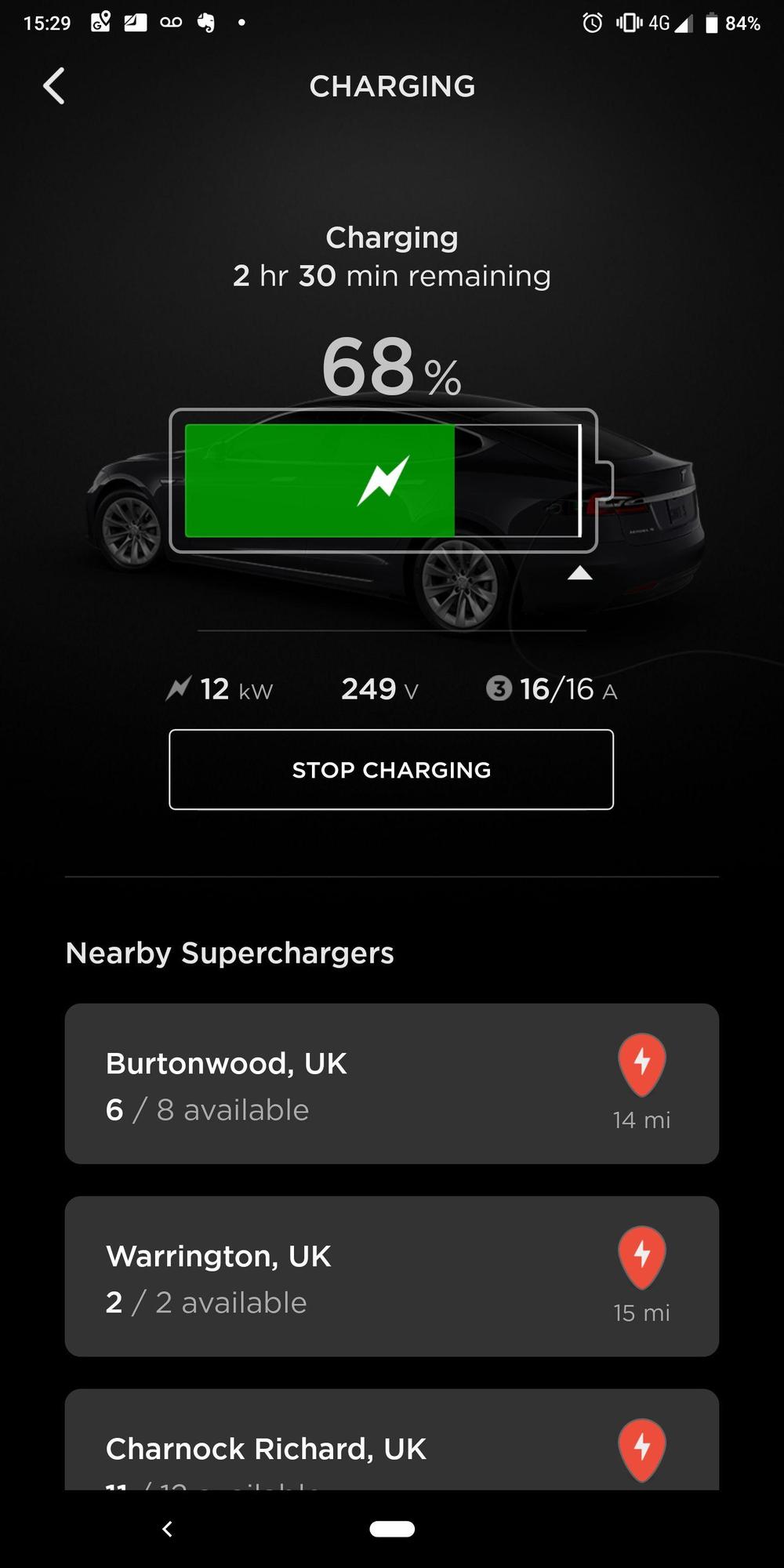Go back from the Charging screen
Viewport: 784px width, 1568px height.
[x=53, y=86]
